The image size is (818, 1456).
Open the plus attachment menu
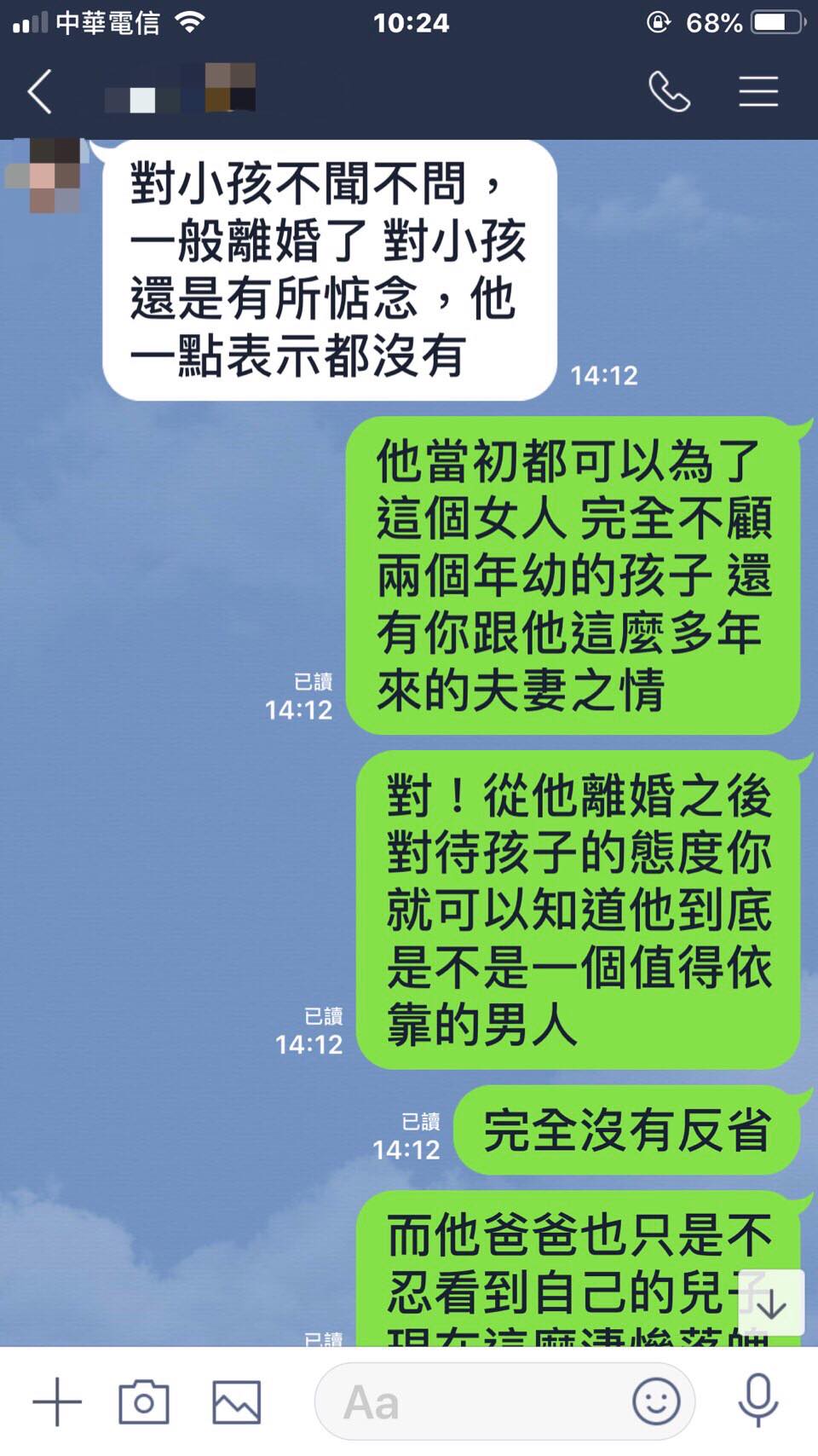(57, 1401)
